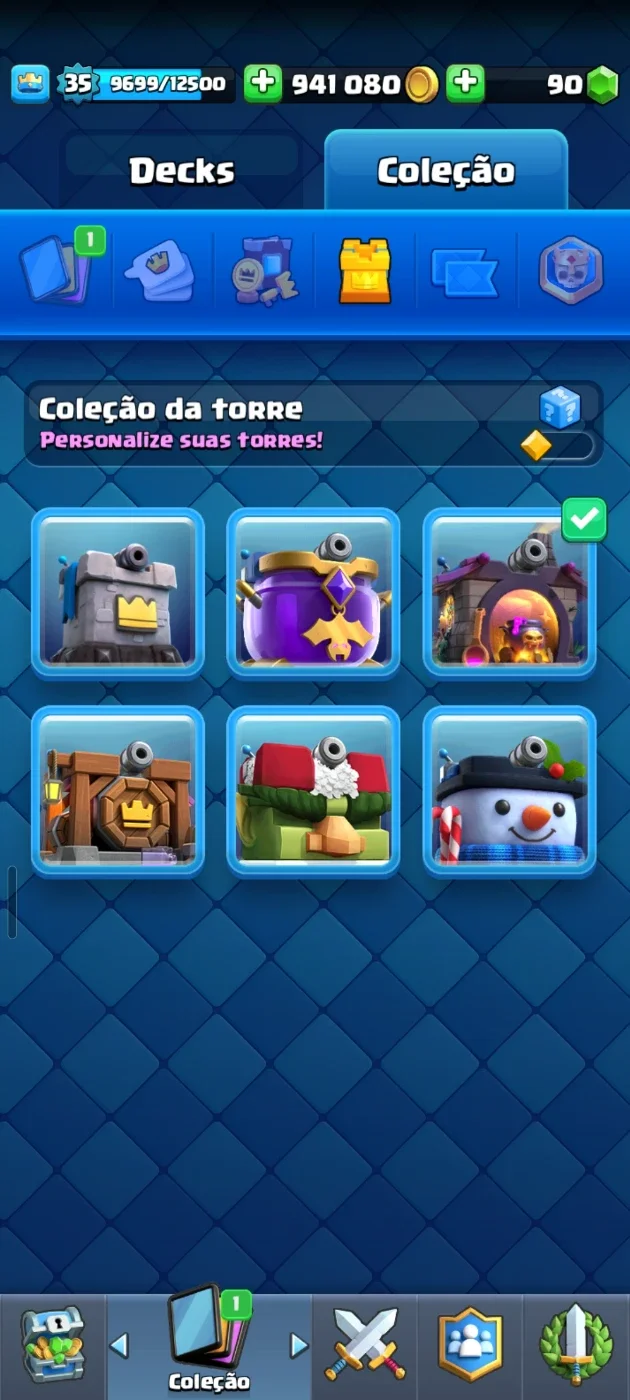Open the events sword laurel tab
The height and width of the screenshot is (1400, 630).
[576, 1345]
